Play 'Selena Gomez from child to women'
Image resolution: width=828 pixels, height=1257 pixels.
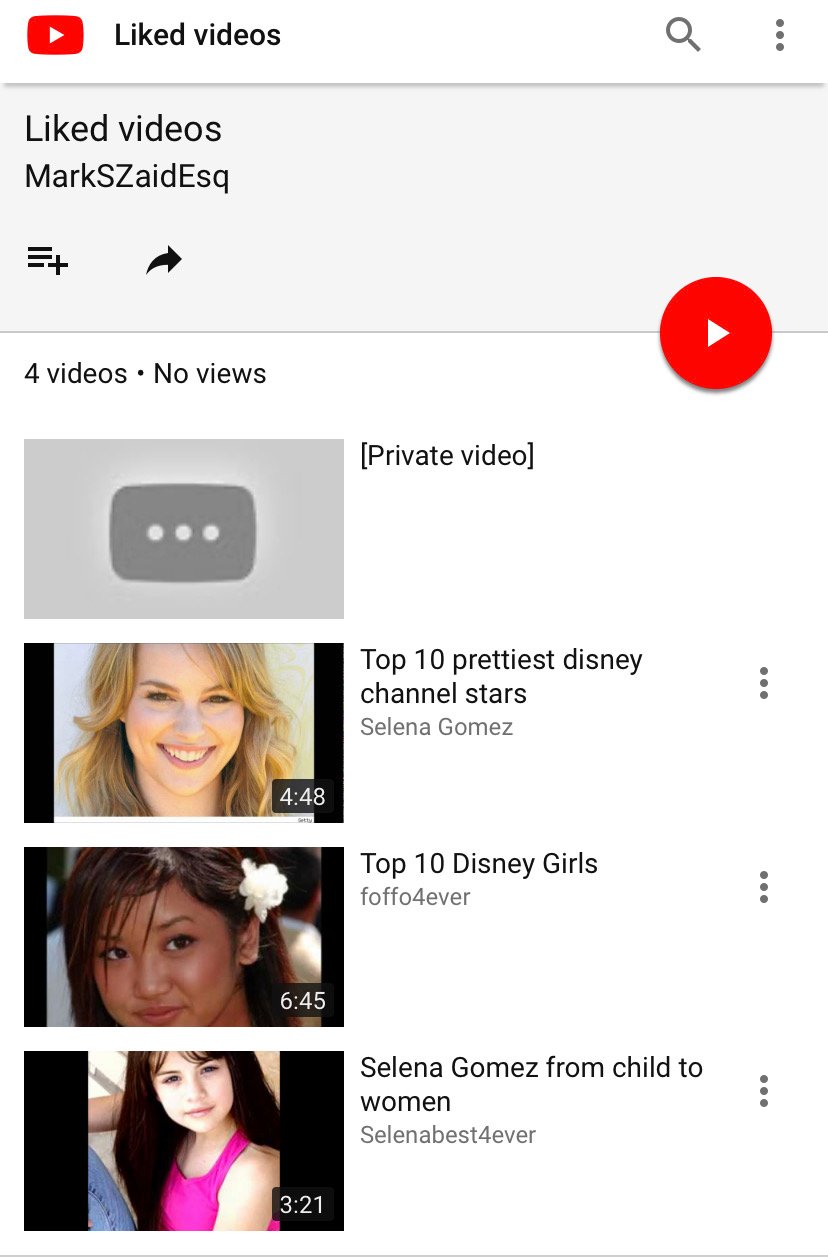pos(184,1141)
